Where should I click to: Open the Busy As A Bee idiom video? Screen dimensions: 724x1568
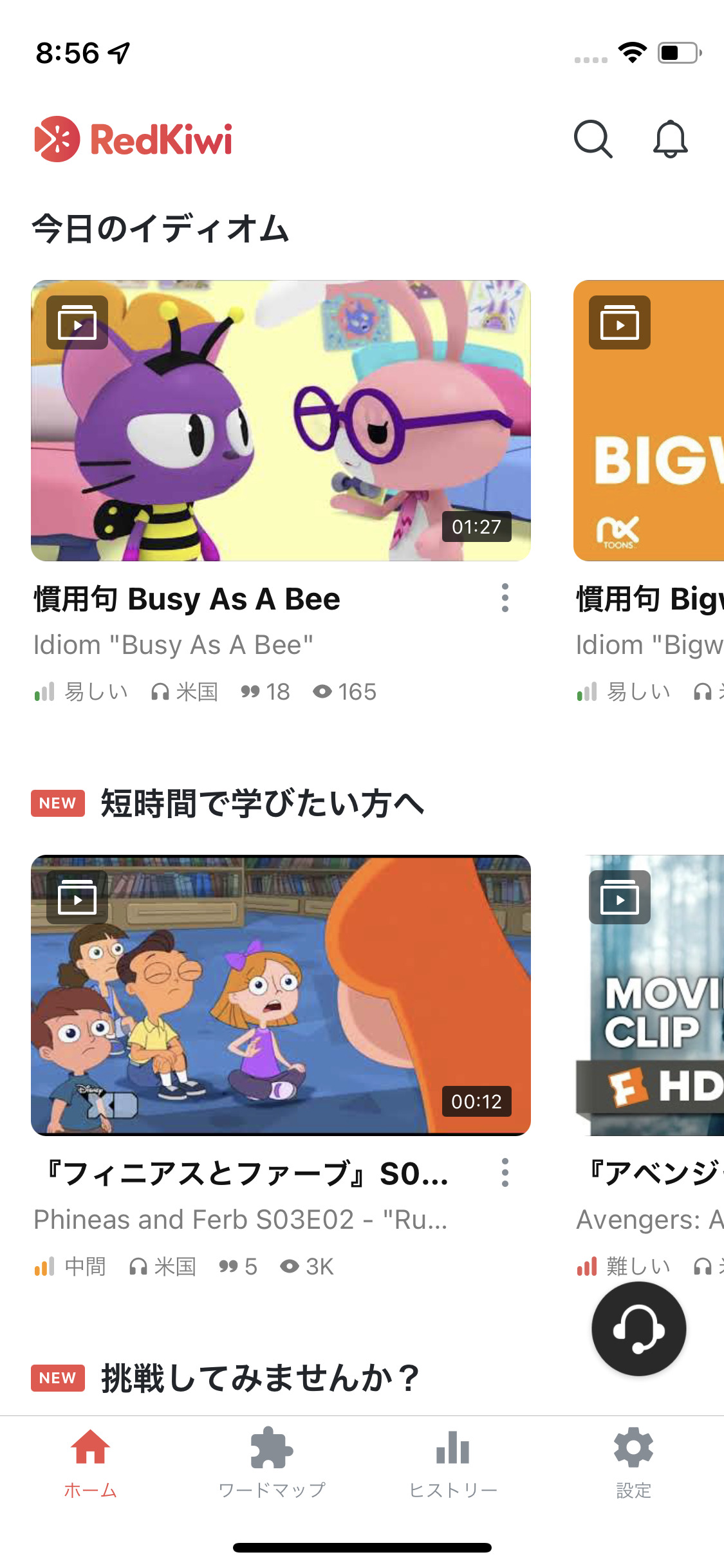[x=281, y=420]
